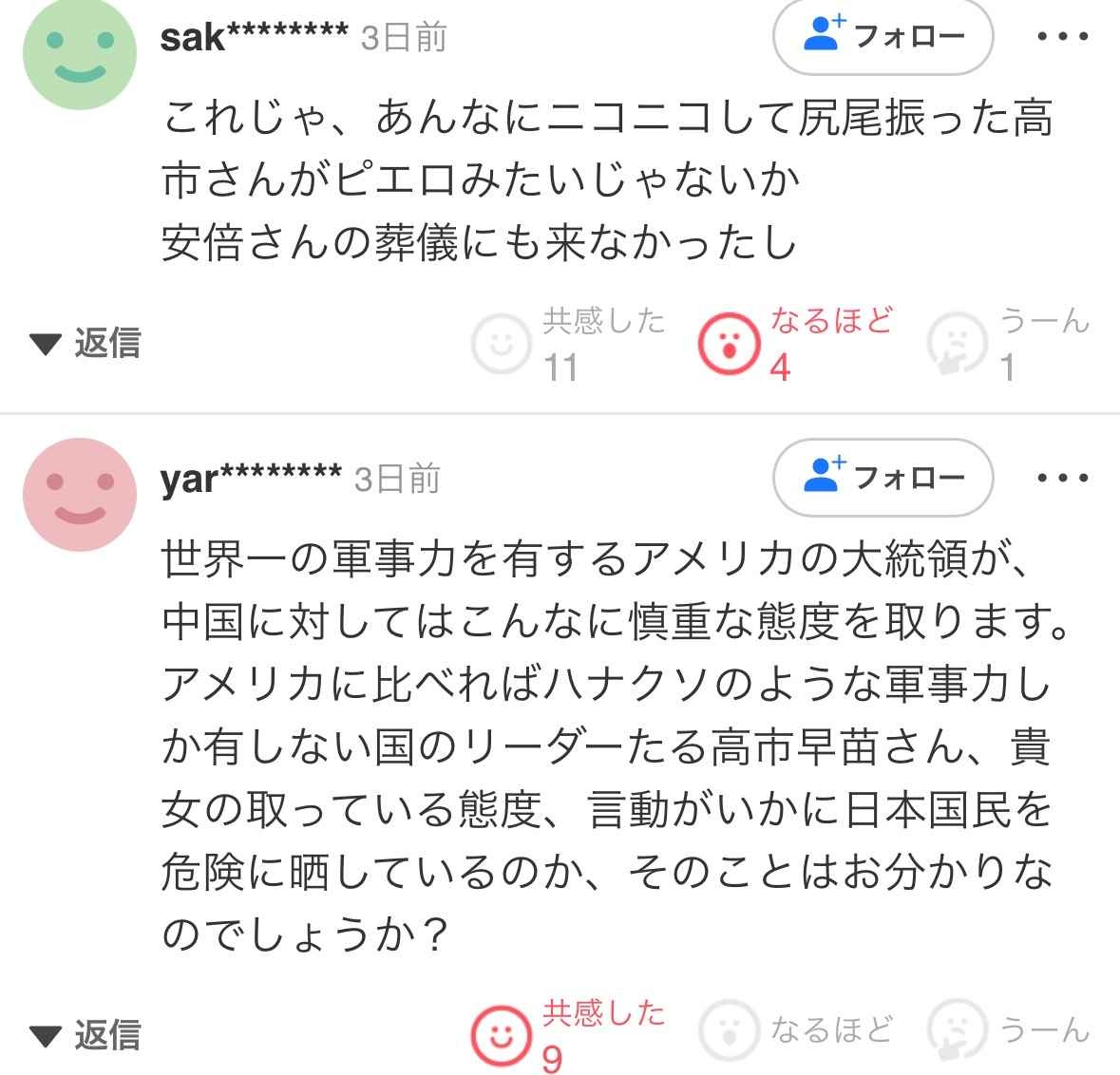Image resolution: width=1120 pixels, height=1075 pixels.
Task: React 共感した to sak******** comment
Action: 501,343
